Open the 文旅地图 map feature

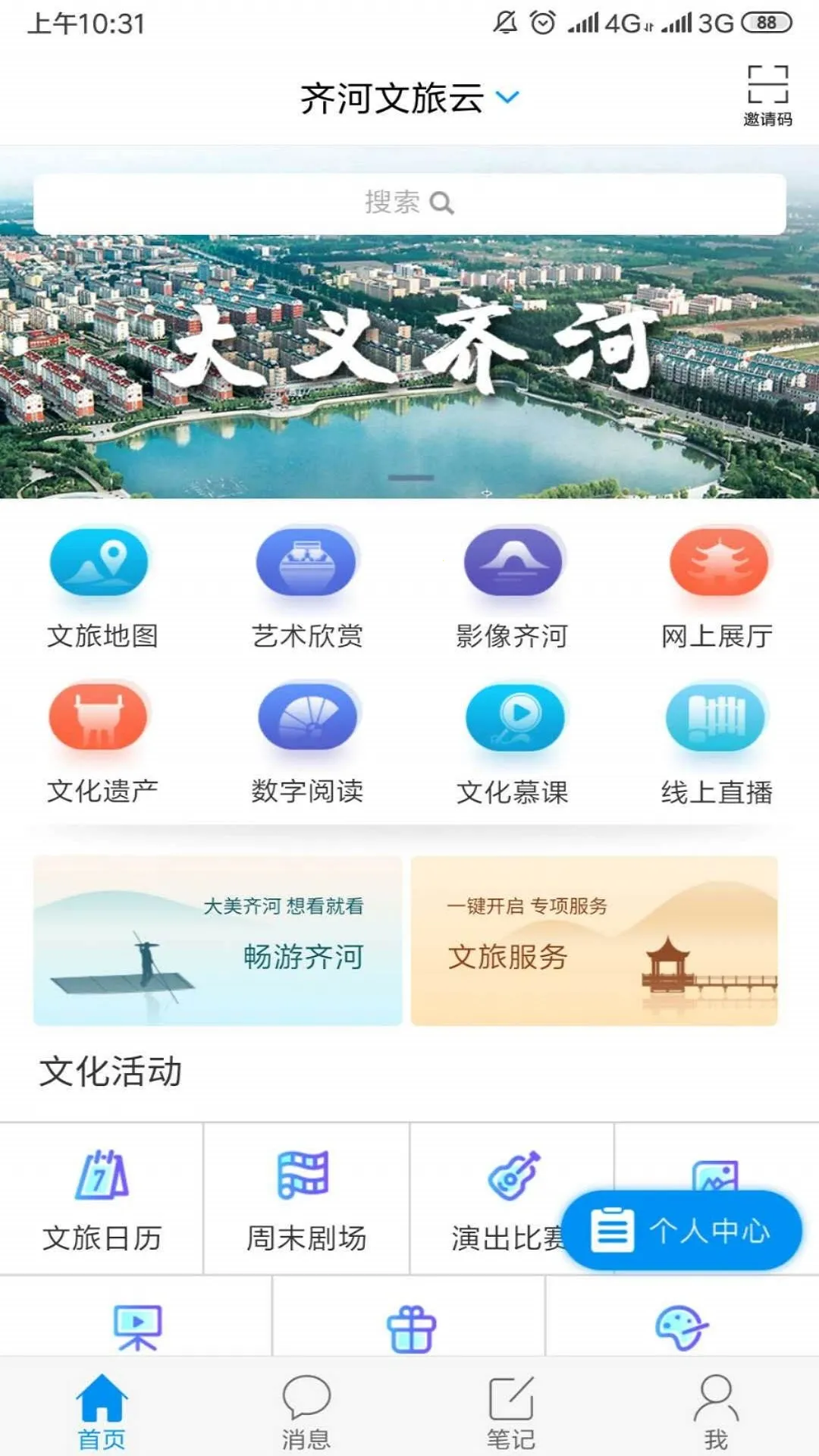pos(101,588)
